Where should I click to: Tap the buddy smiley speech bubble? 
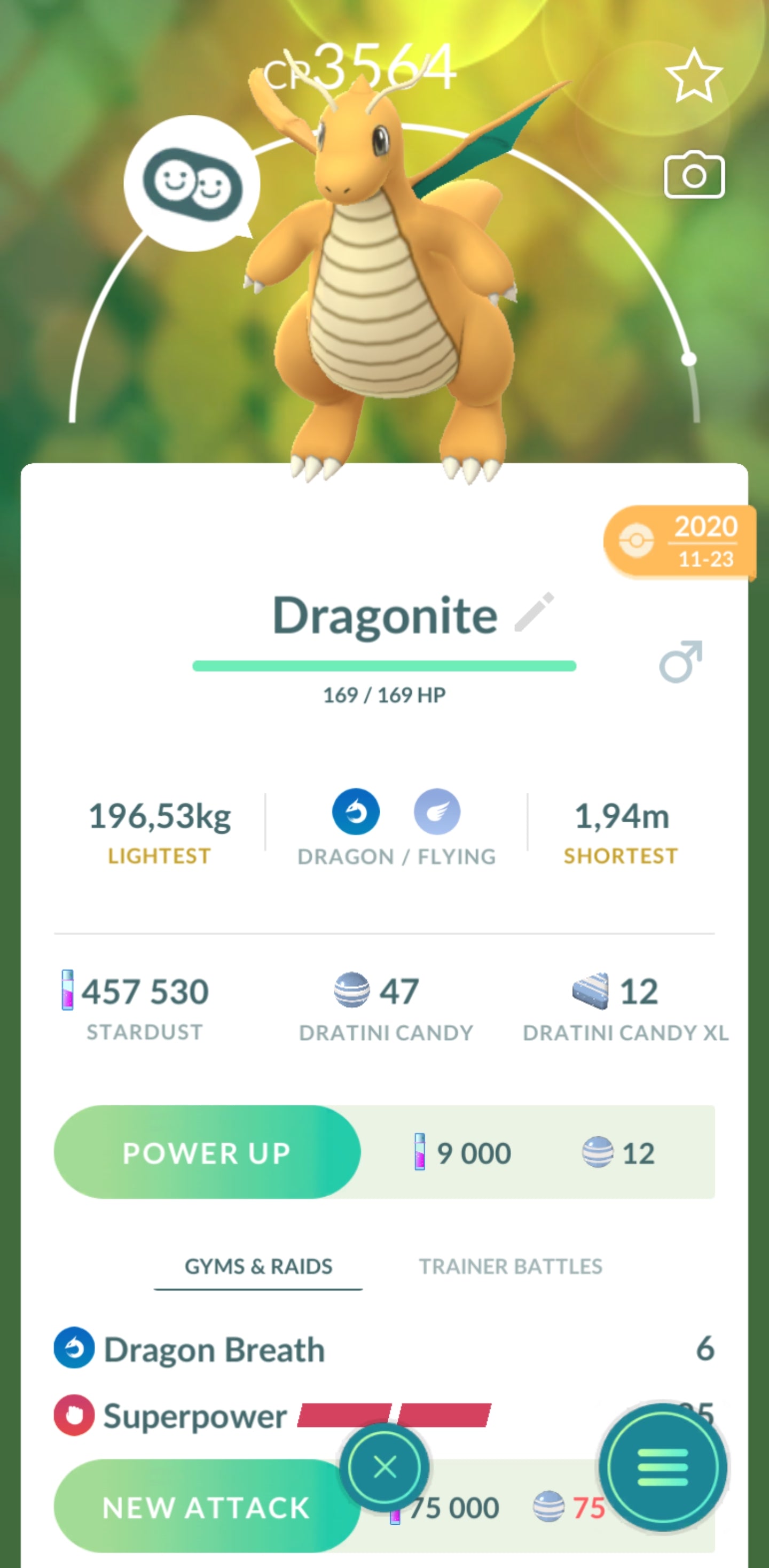(x=192, y=184)
